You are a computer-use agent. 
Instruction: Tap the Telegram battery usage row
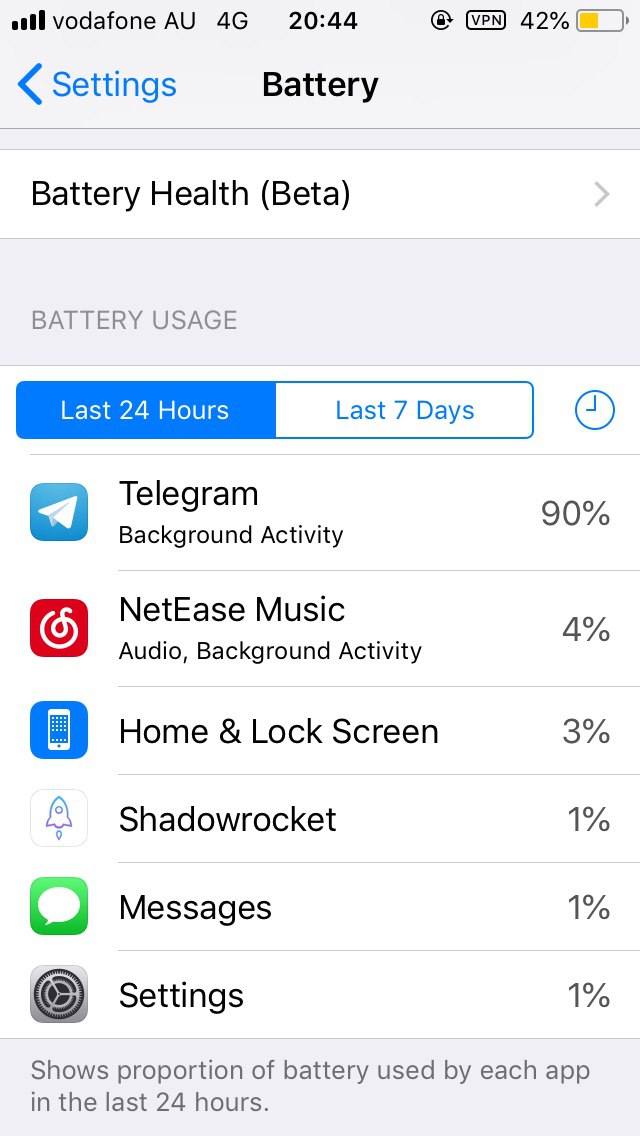[320, 513]
